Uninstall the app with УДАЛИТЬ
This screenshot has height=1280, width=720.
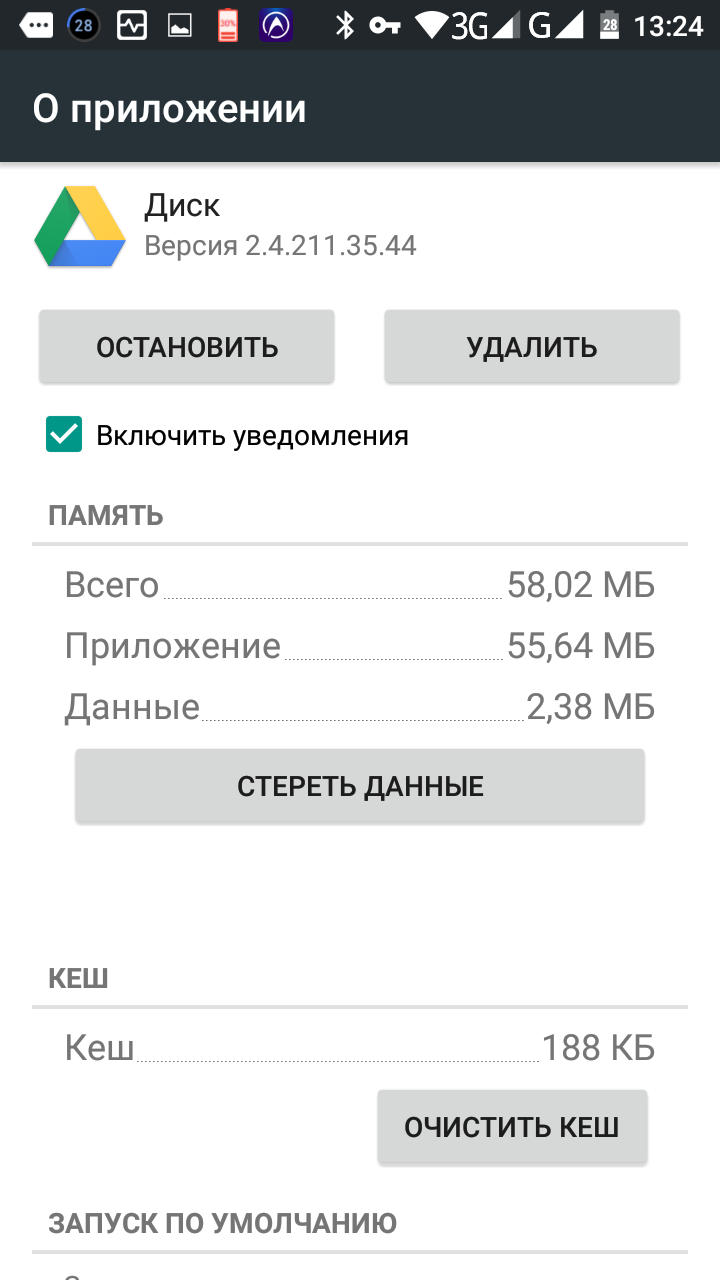pos(532,347)
